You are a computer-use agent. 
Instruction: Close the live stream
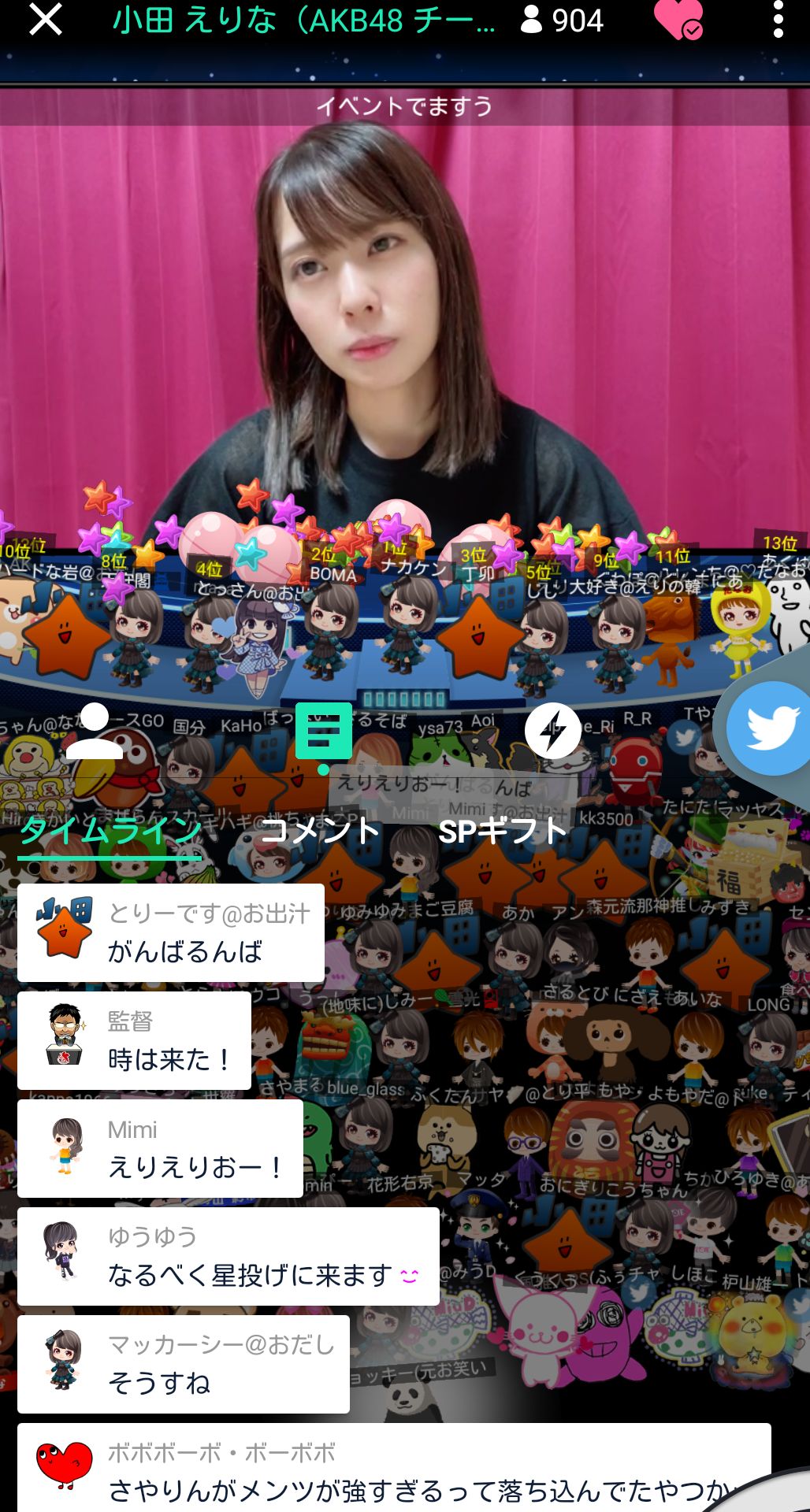45,19
